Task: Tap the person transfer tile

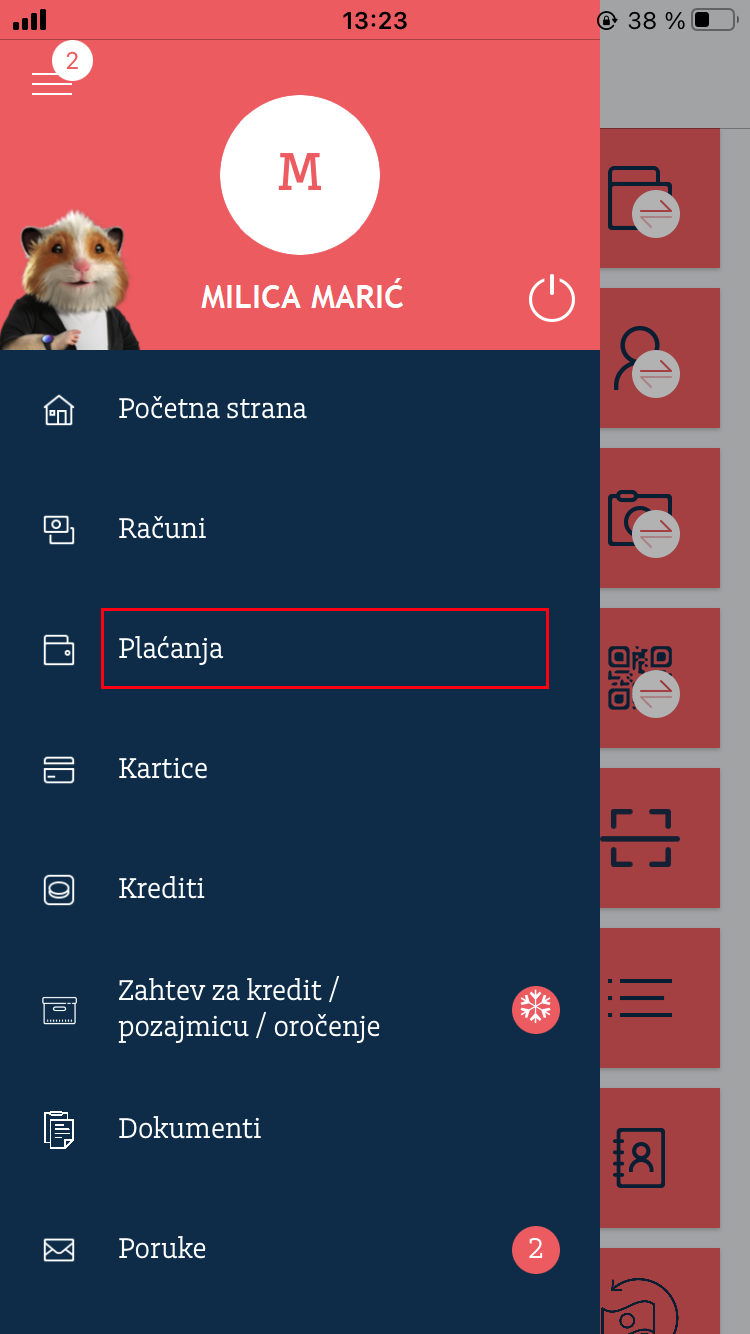Action: (660, 358)
